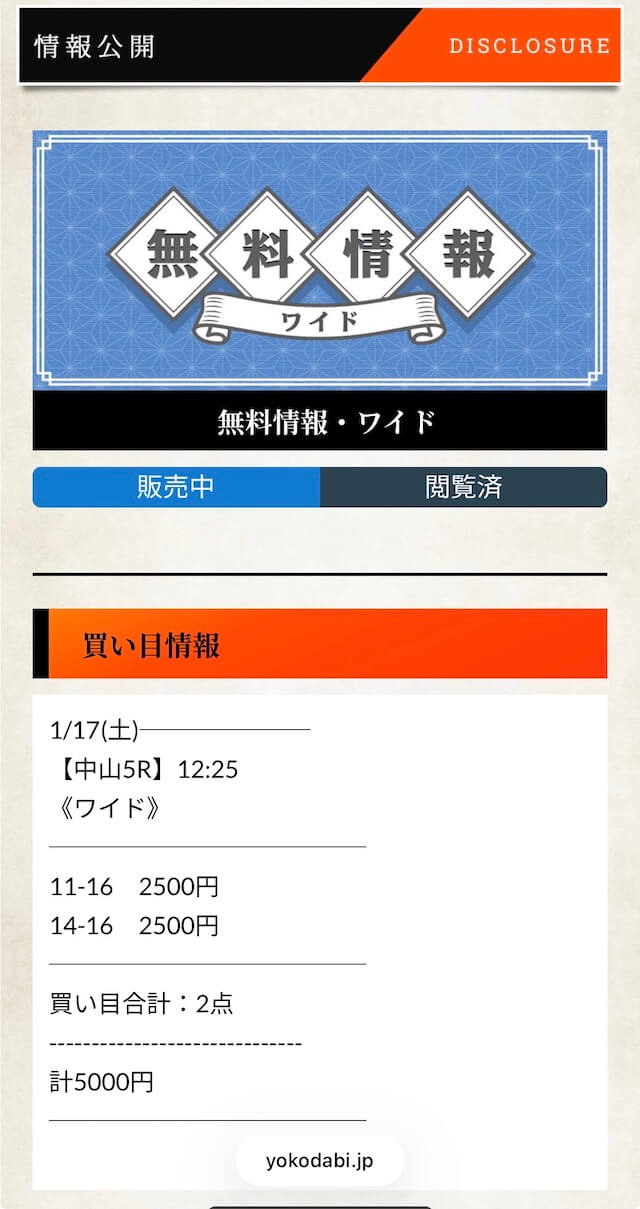
Task: Switch to the 閲覧済 segment
Action: (463, 487)
